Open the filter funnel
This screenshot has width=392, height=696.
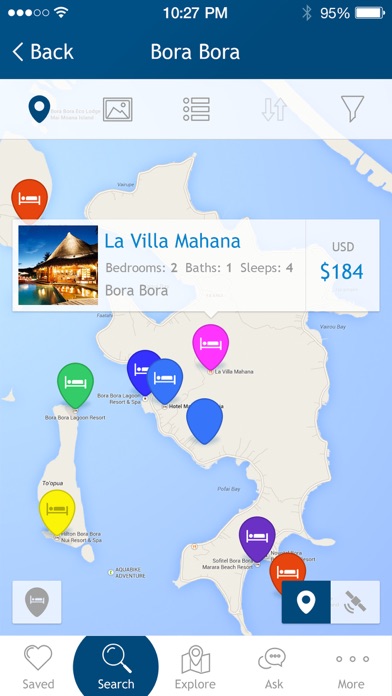tap(352, 109)
